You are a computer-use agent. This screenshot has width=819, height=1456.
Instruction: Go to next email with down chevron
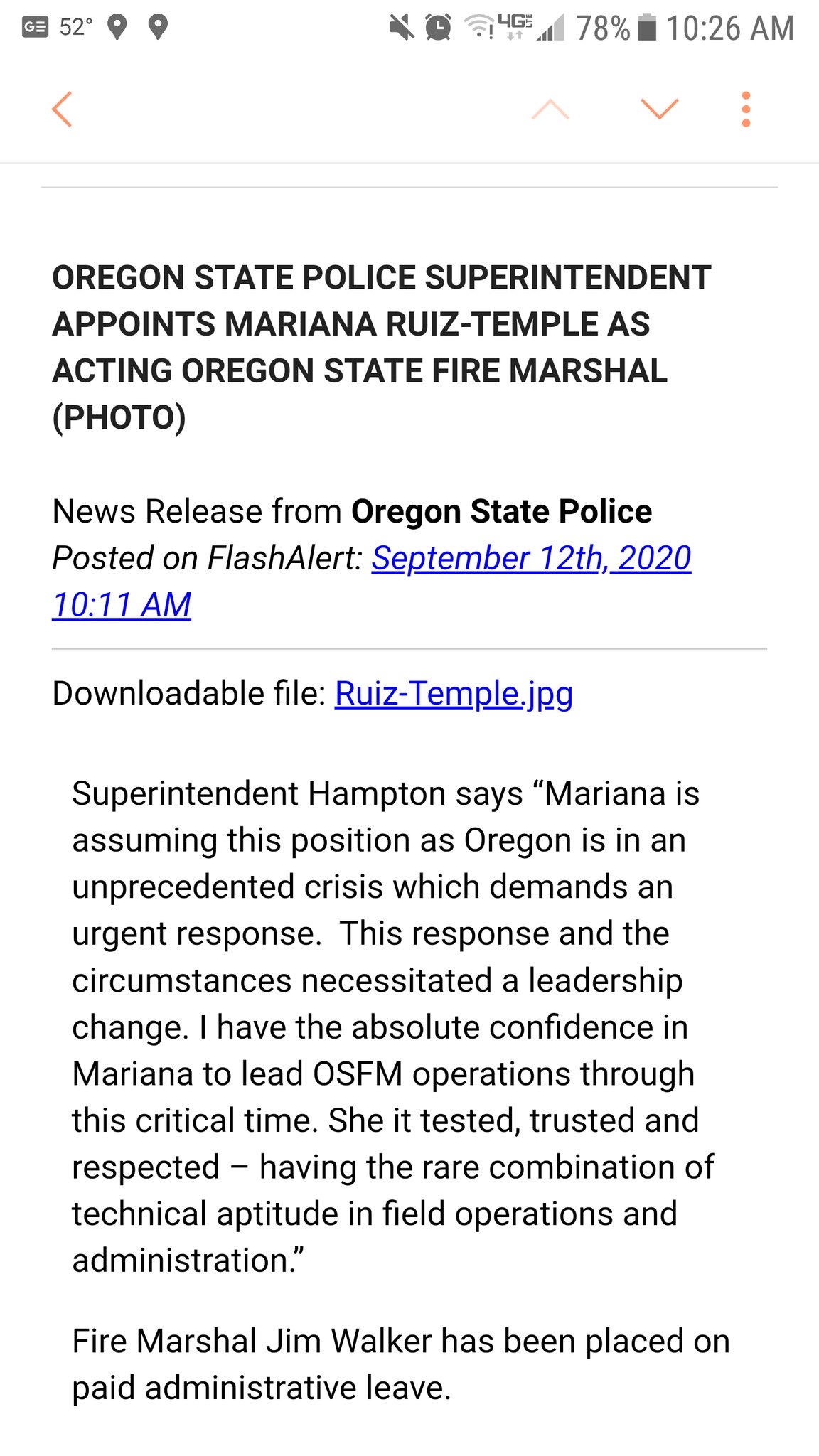coord(660,109)
